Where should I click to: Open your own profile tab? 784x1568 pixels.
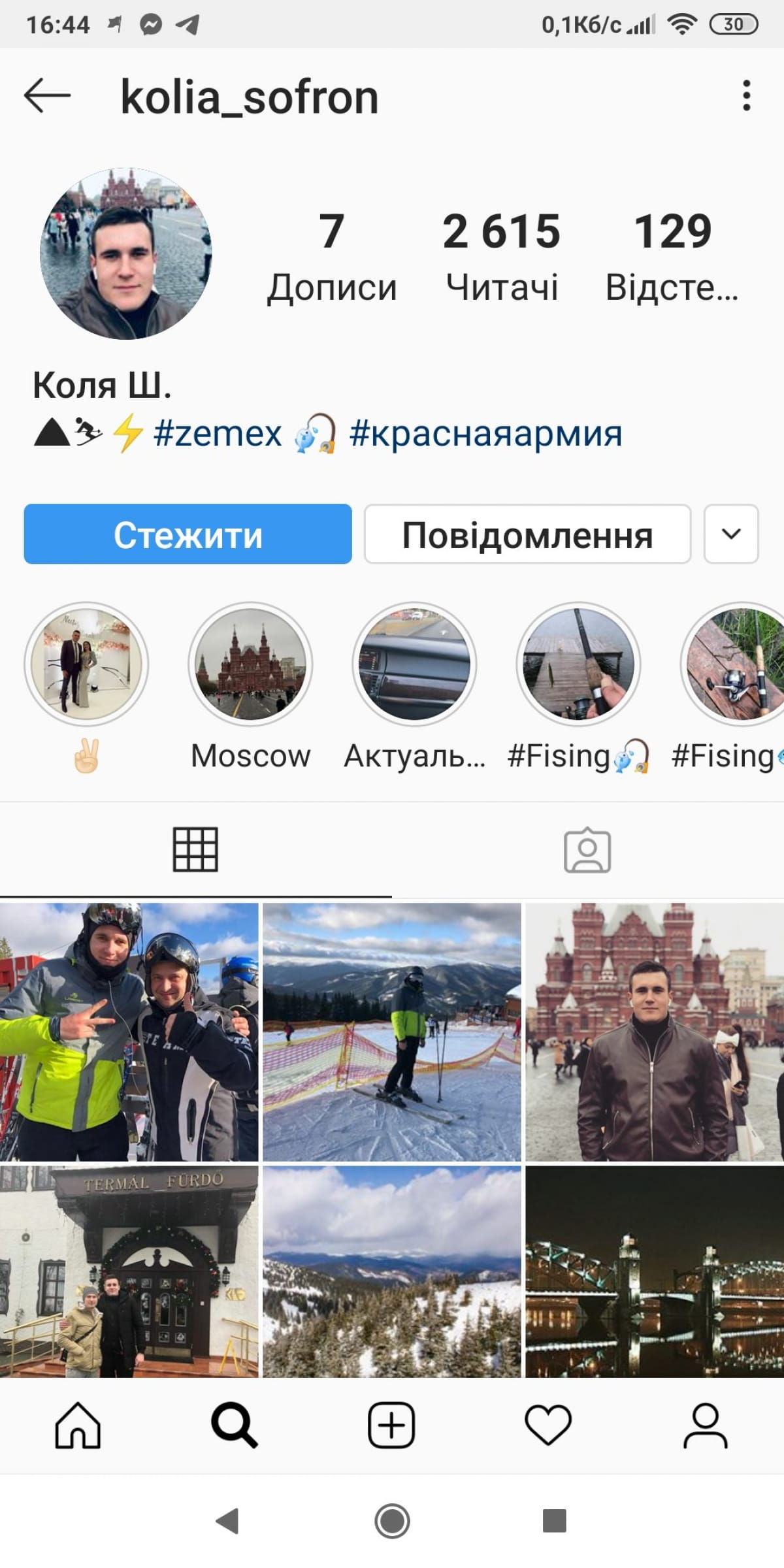(x=705, y=1425)
